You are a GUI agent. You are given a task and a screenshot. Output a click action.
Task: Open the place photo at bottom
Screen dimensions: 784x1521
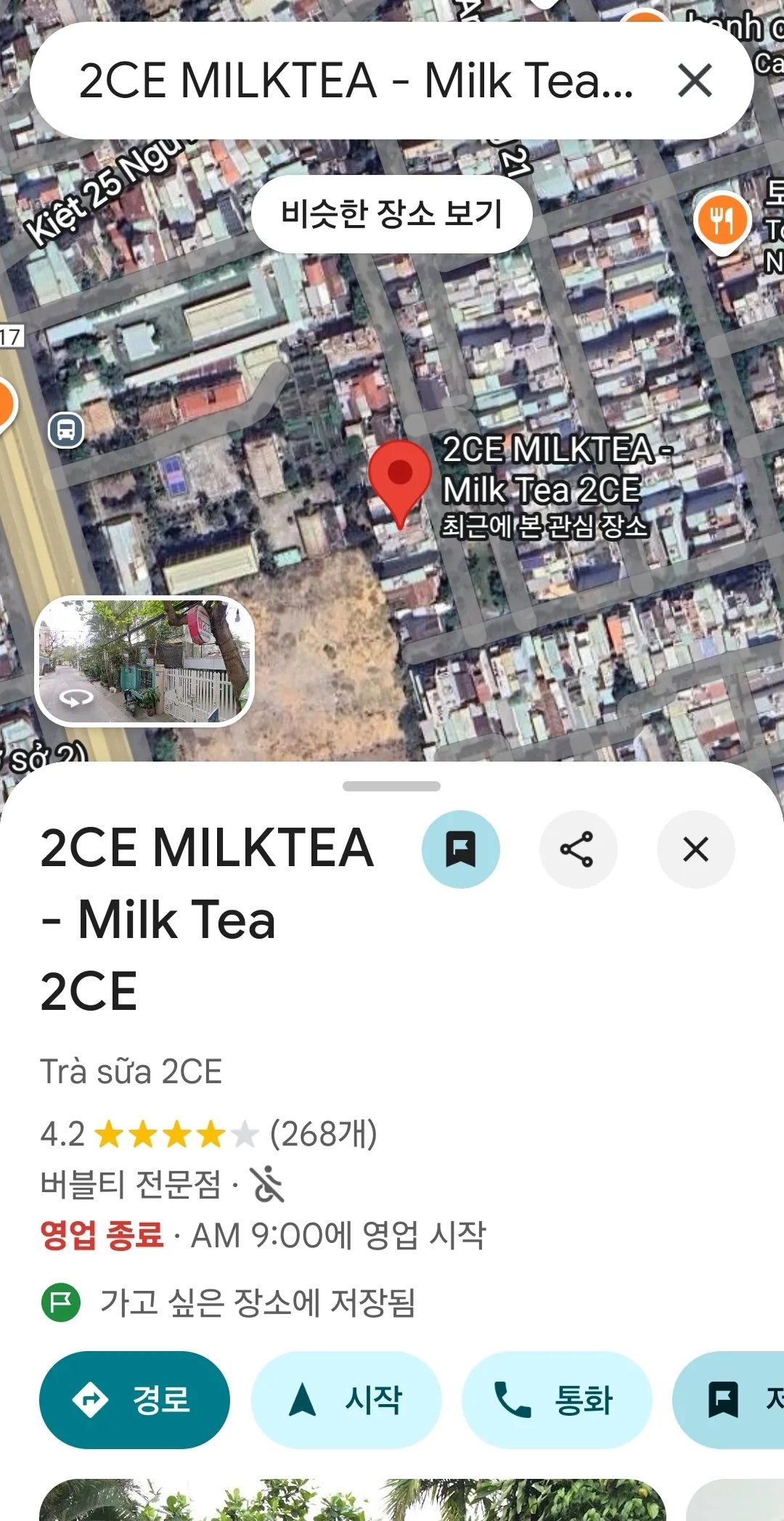click(x=353, y=1500)
